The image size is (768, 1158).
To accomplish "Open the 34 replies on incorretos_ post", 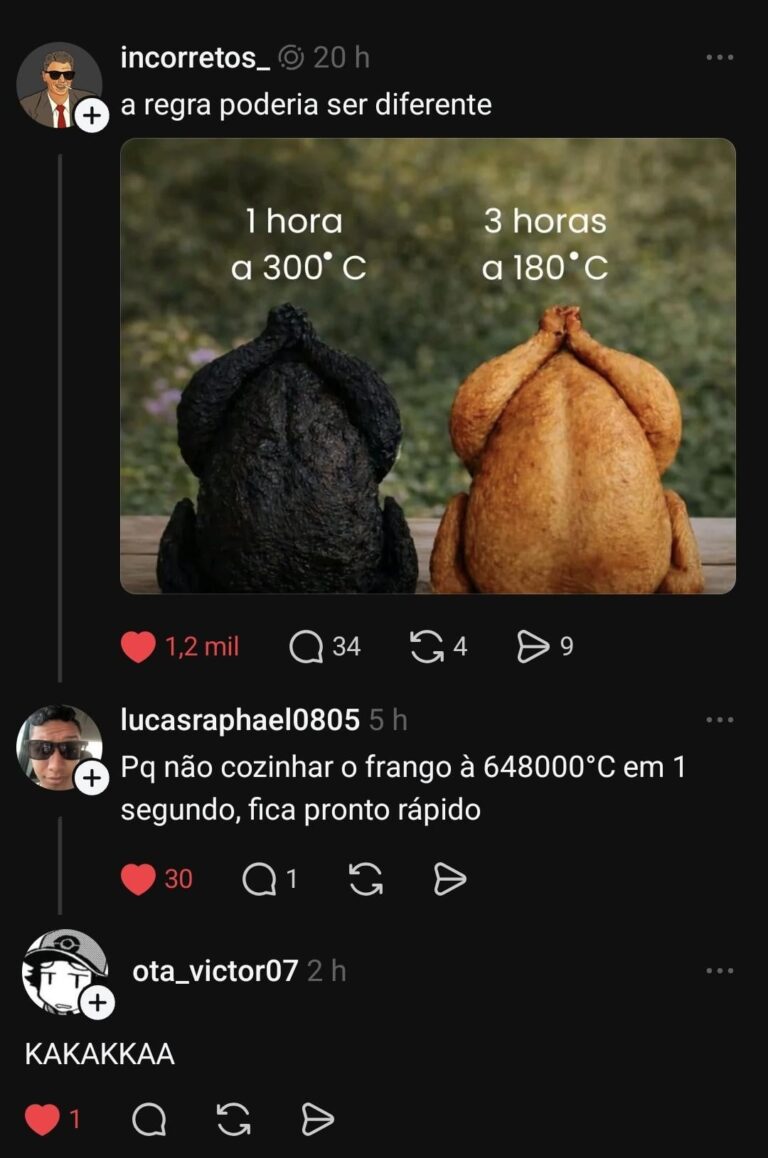I will click(306, 648).
